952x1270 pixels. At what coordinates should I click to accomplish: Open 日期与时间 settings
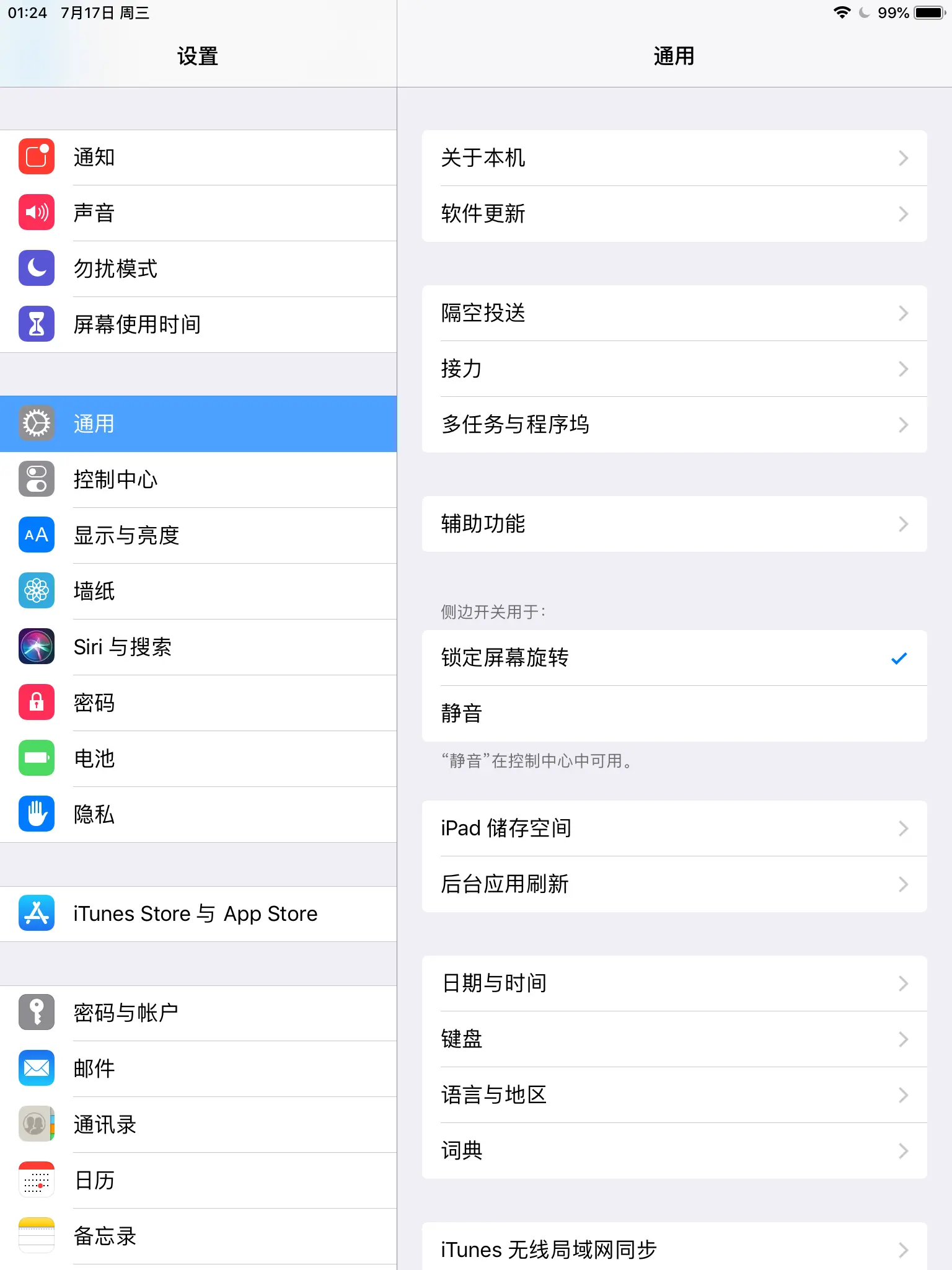pyautogui.click(x=674, y=984)
